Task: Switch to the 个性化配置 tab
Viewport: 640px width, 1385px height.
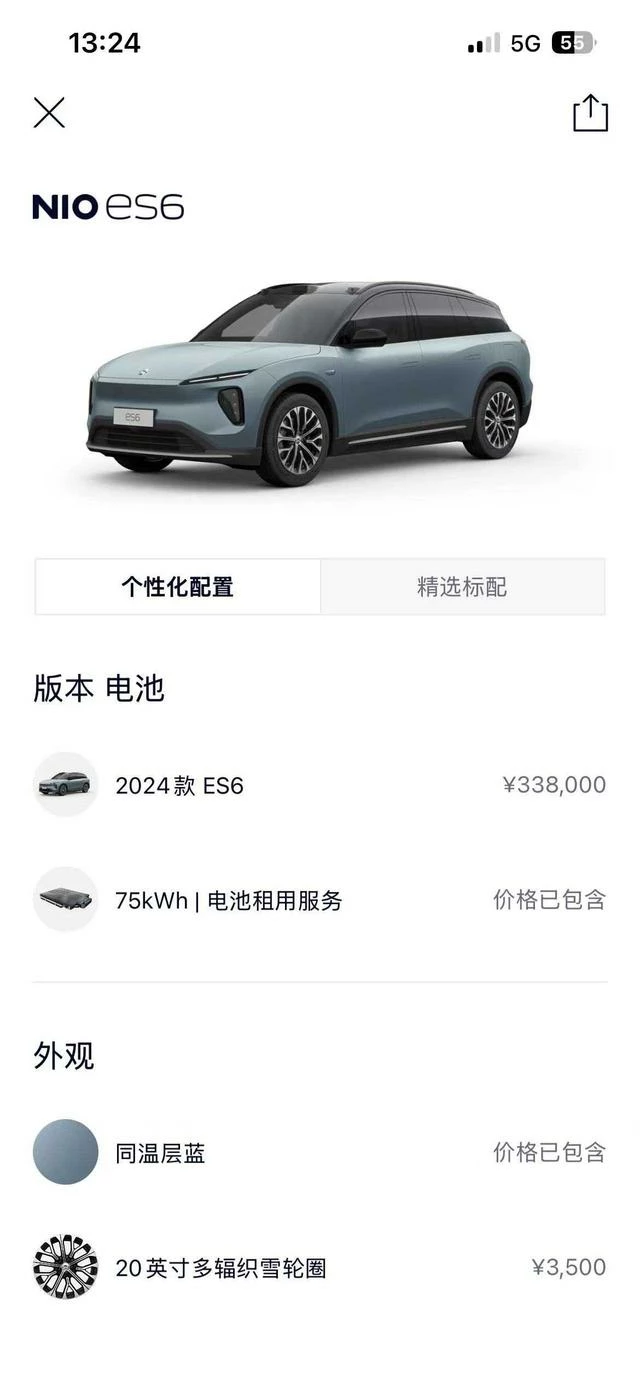Action: tap(178, 587)
